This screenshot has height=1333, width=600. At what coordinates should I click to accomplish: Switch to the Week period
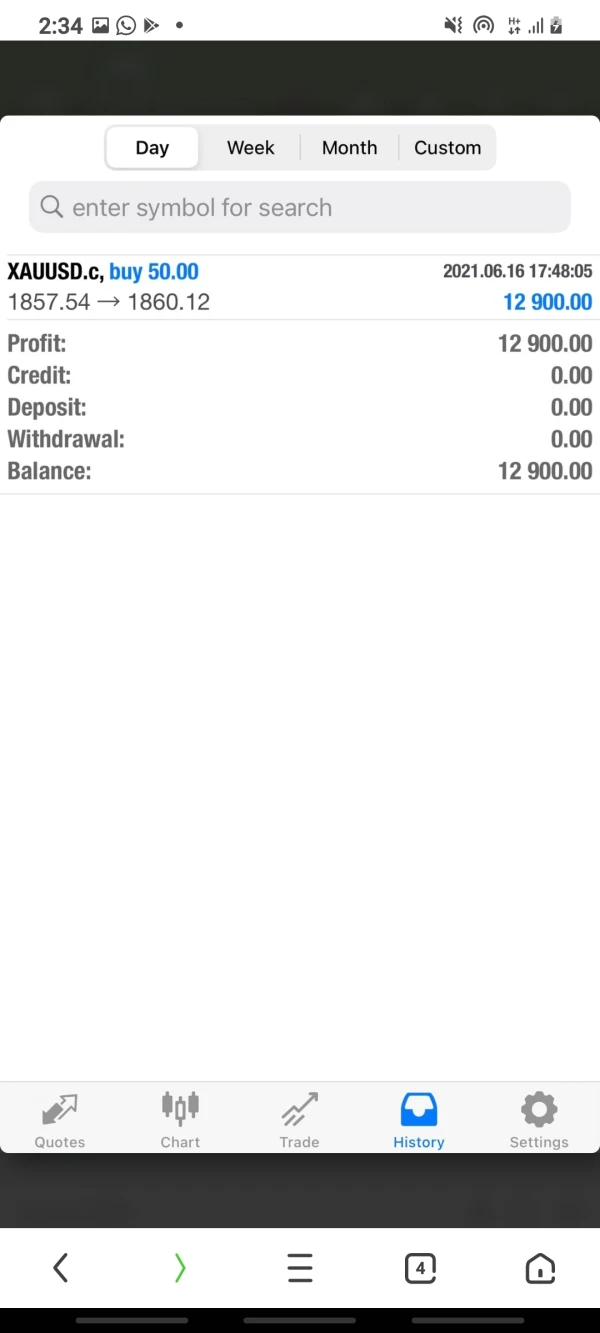[x=250, y=148]
